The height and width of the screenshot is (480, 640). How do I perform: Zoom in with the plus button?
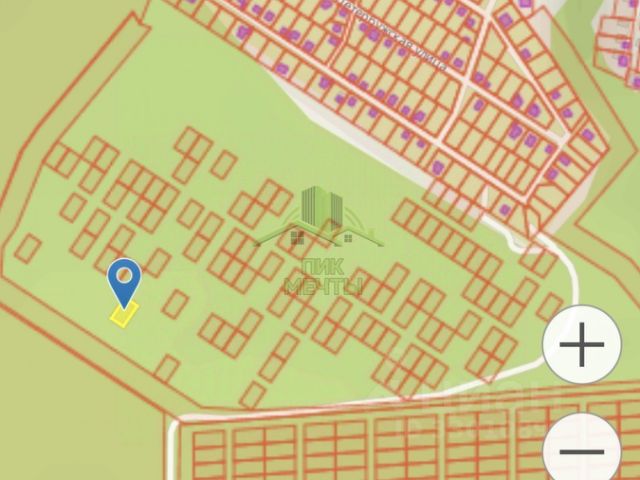click(582, 344)
